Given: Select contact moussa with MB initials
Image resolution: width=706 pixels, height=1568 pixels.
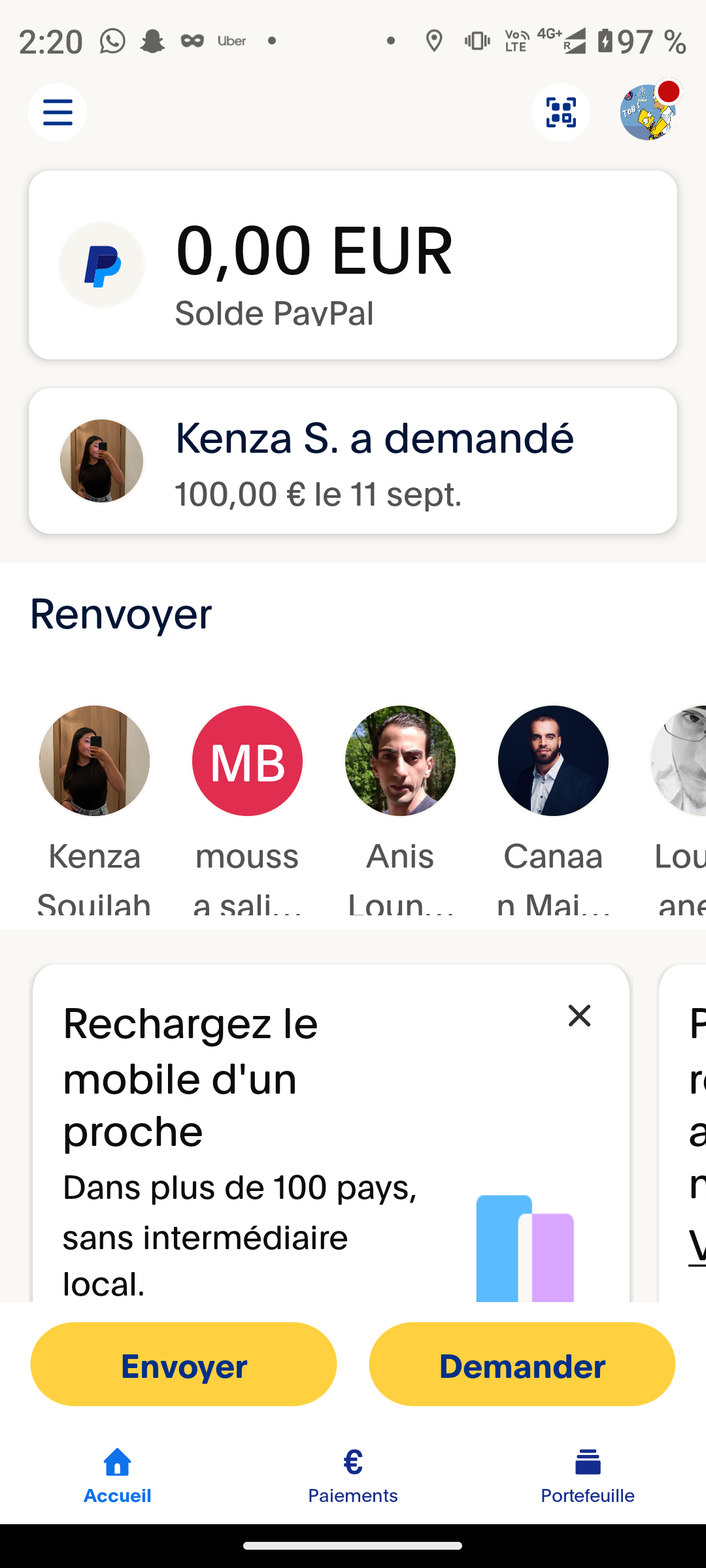Looking at the screenshot, I should click(x=247, y=761).
